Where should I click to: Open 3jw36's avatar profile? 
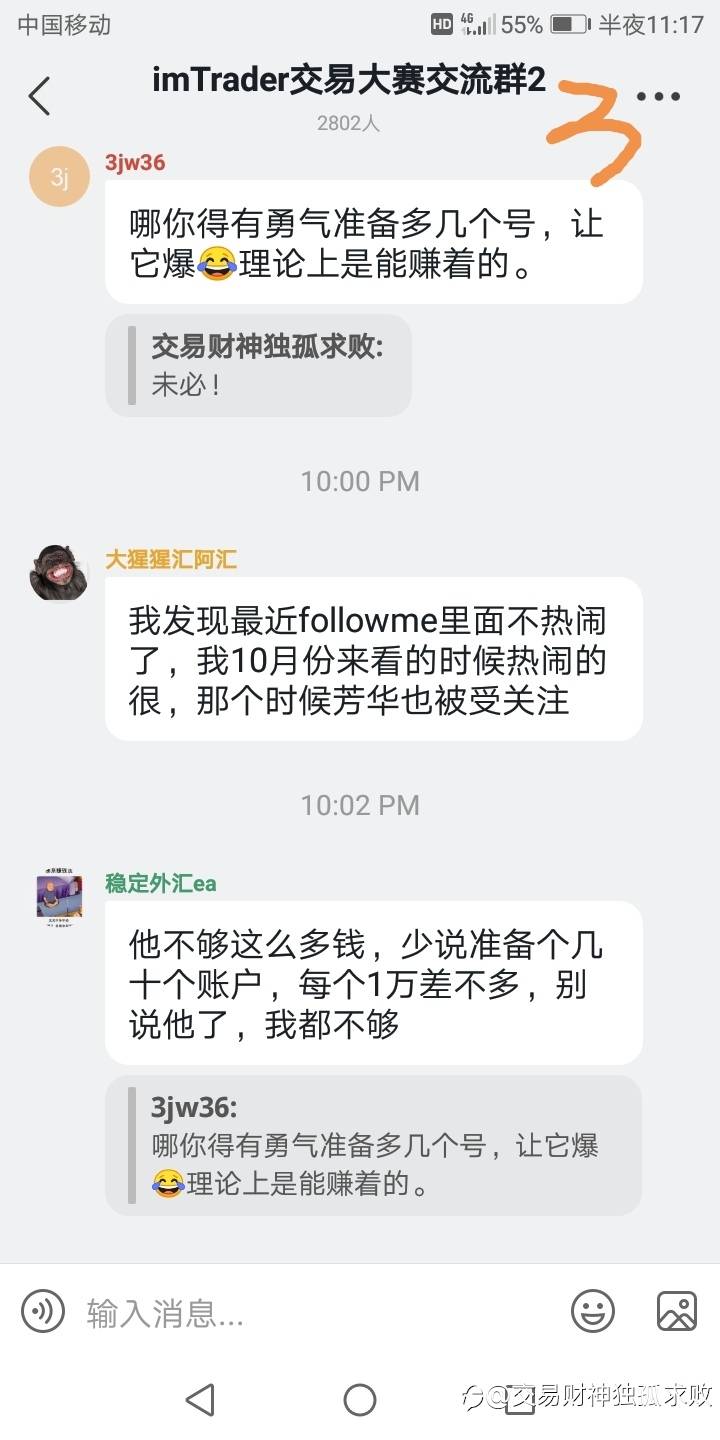[x=59, y=177]
